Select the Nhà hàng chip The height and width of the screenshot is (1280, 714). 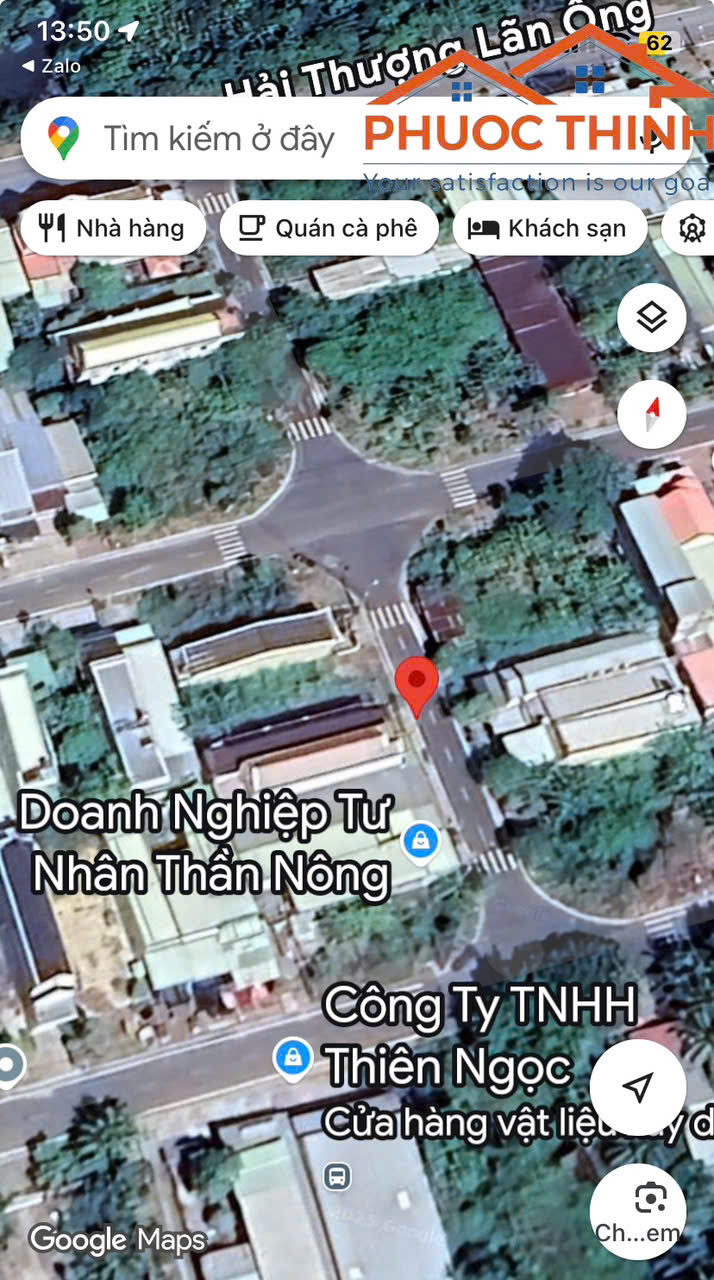pyautogui.click(x=112, y=228)
